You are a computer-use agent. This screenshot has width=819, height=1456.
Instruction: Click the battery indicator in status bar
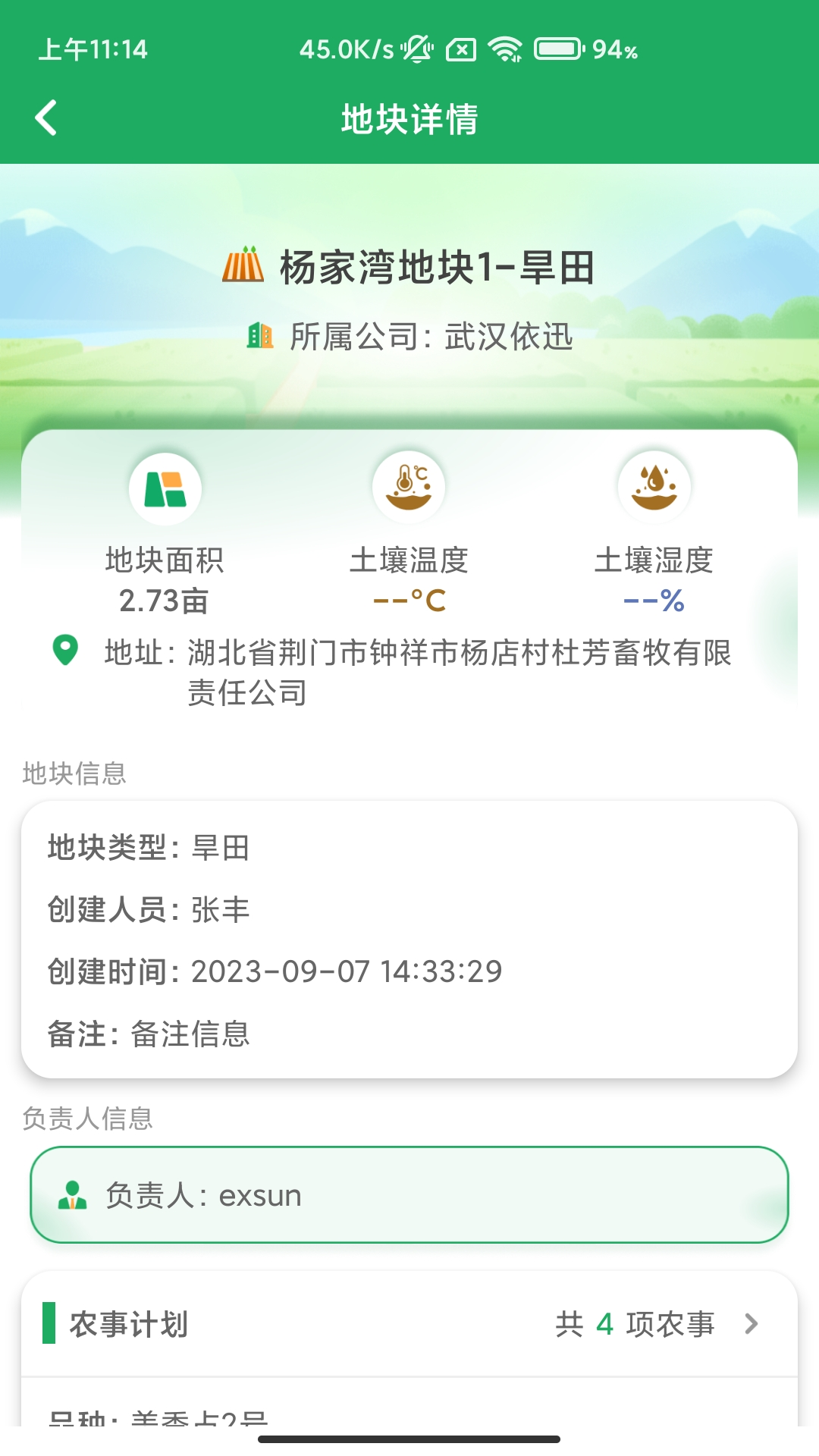click(559, 48)
